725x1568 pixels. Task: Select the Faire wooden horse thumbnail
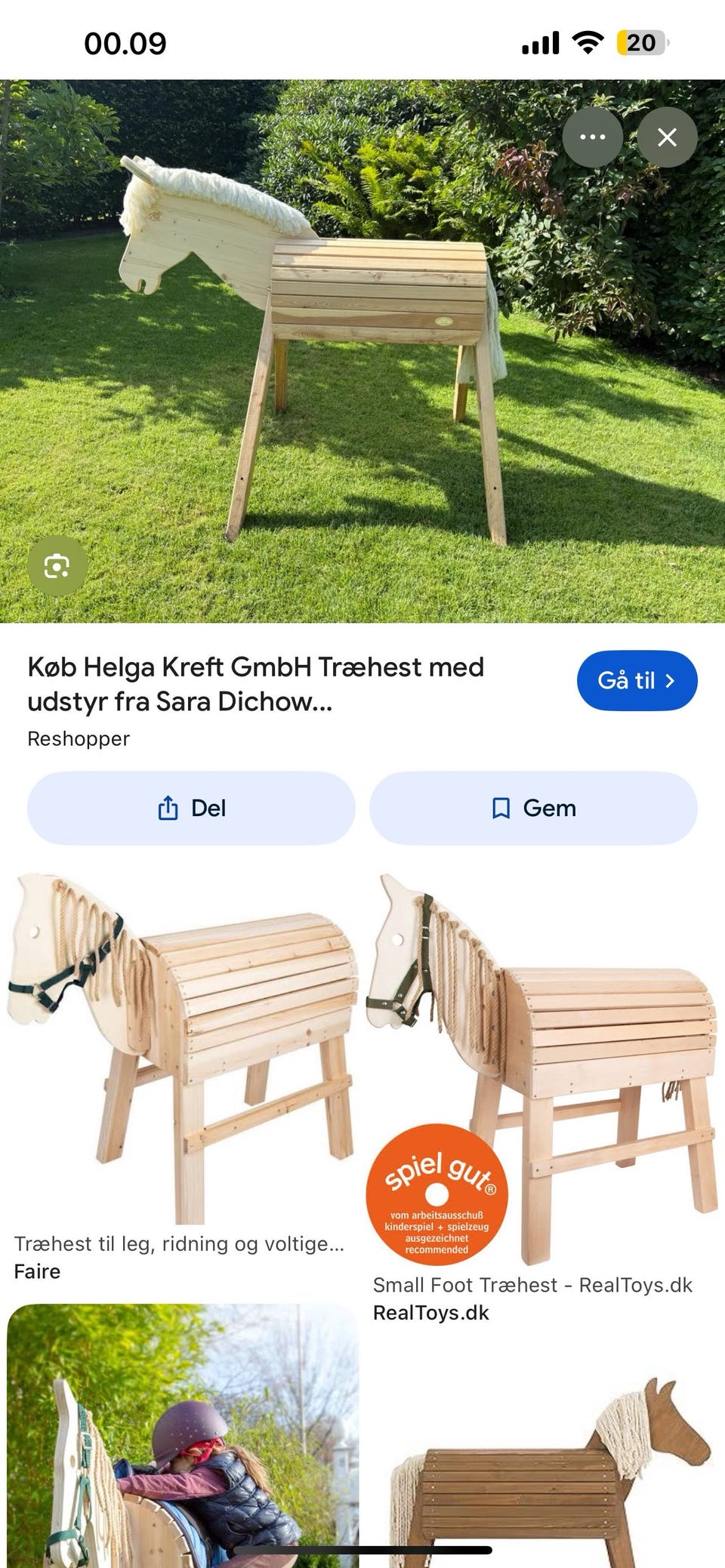[x=181, y=1049]
